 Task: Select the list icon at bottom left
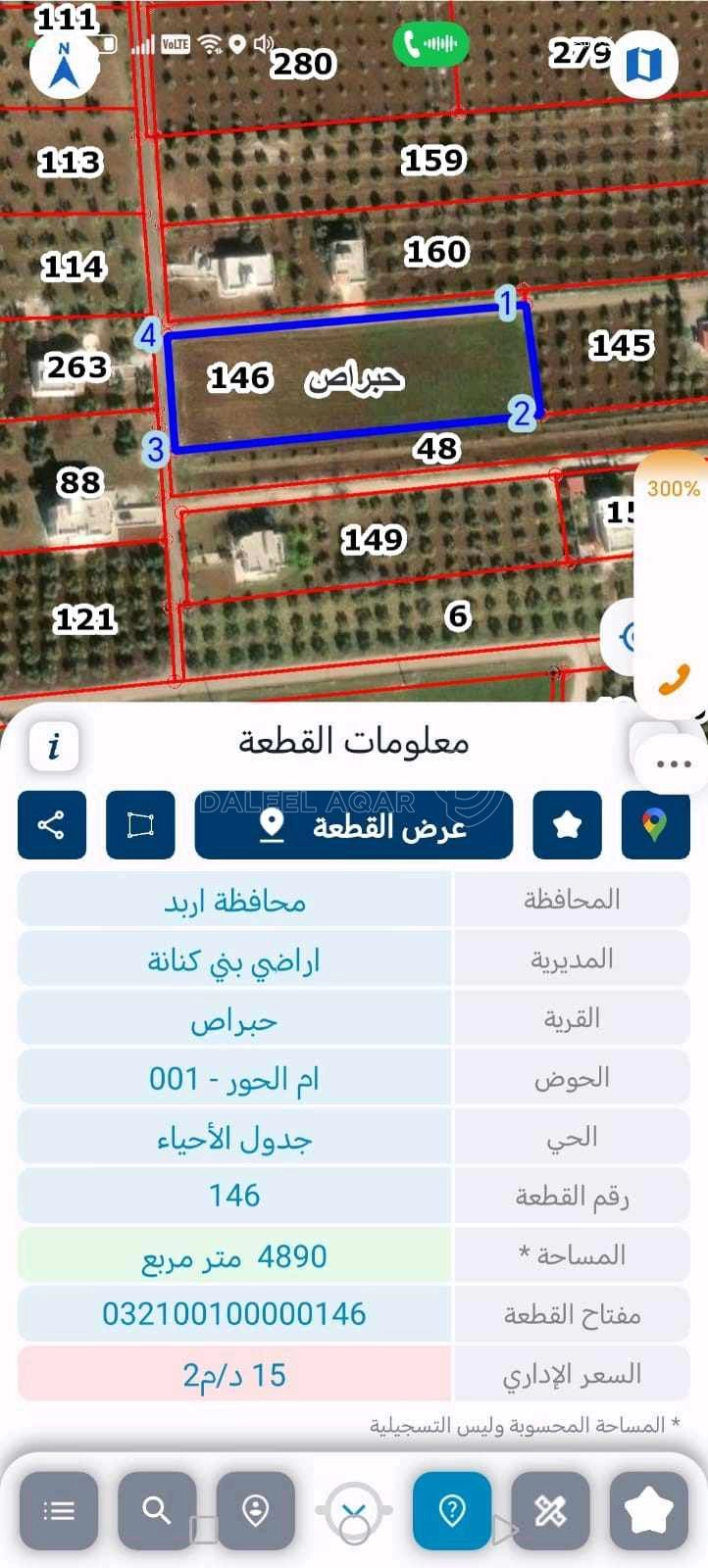pos(60,1510)
